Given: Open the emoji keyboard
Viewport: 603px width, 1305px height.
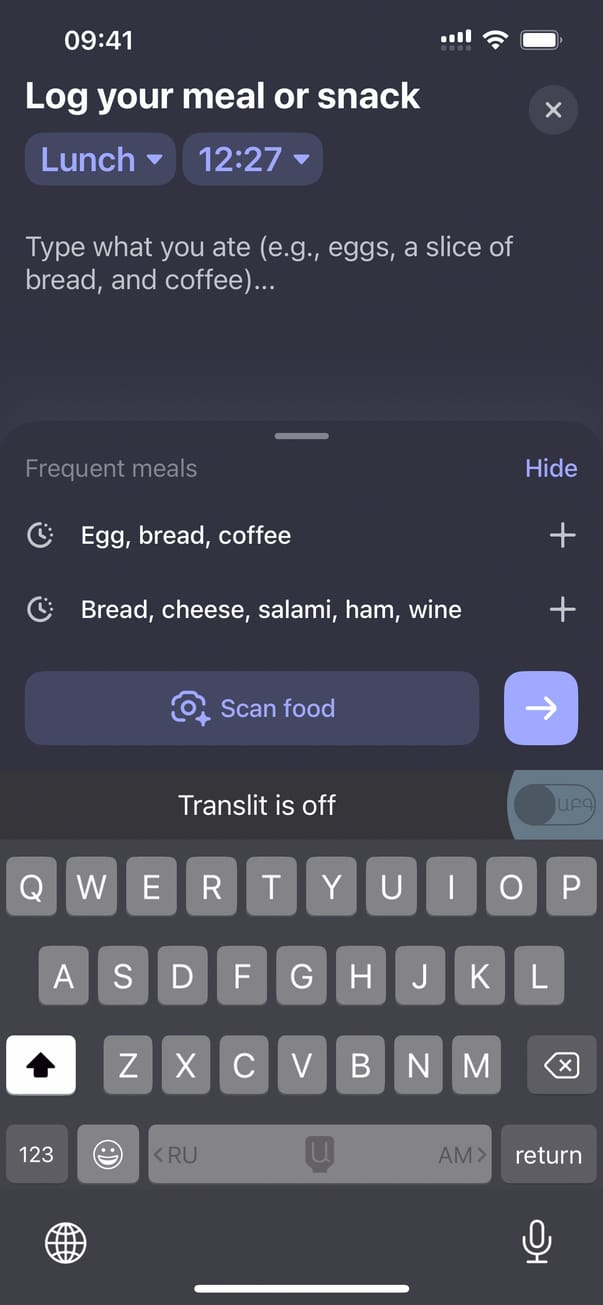Looking at the screenshot, I should (107, 1155).
